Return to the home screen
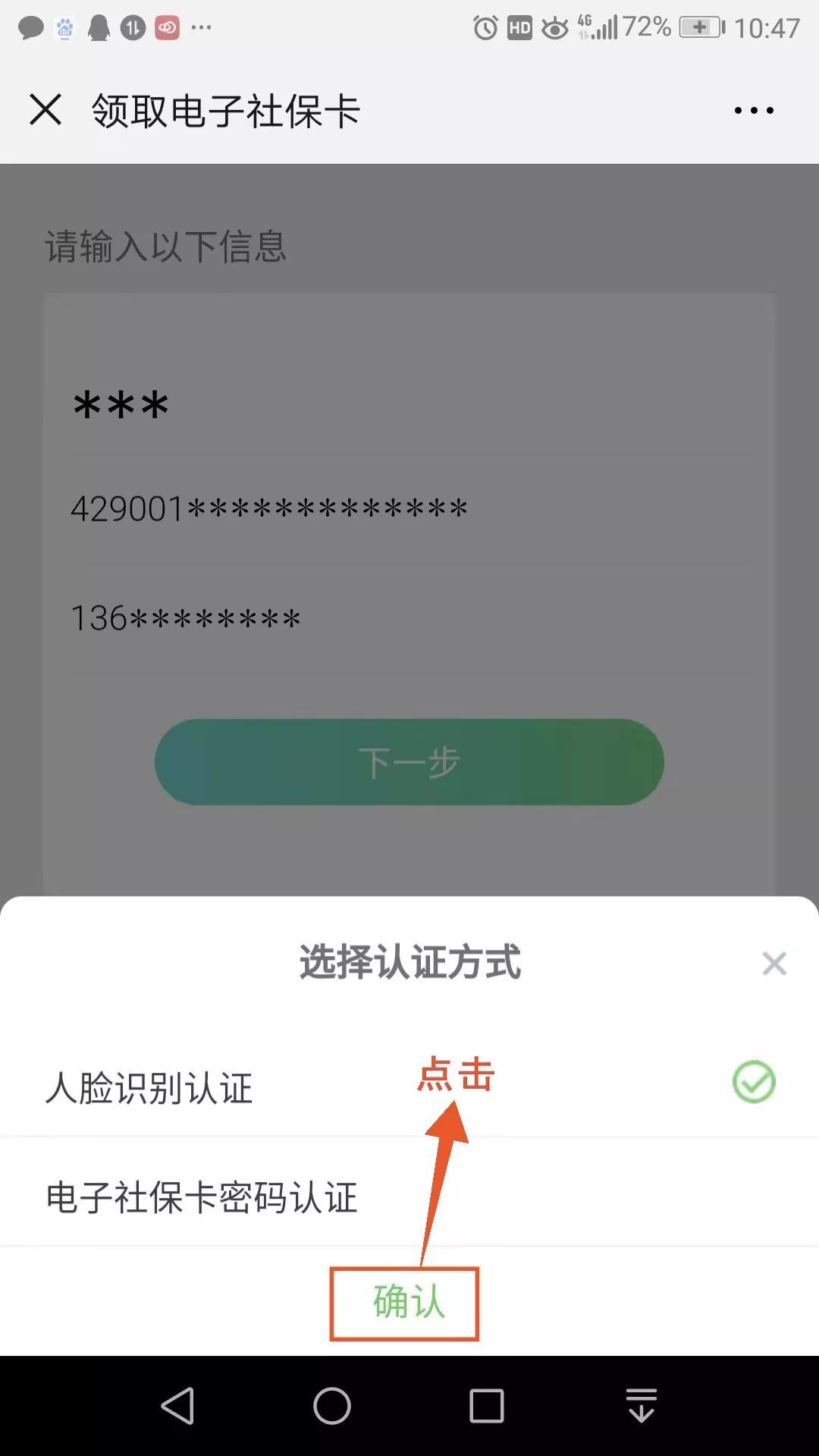 (x=332, y=1406)
